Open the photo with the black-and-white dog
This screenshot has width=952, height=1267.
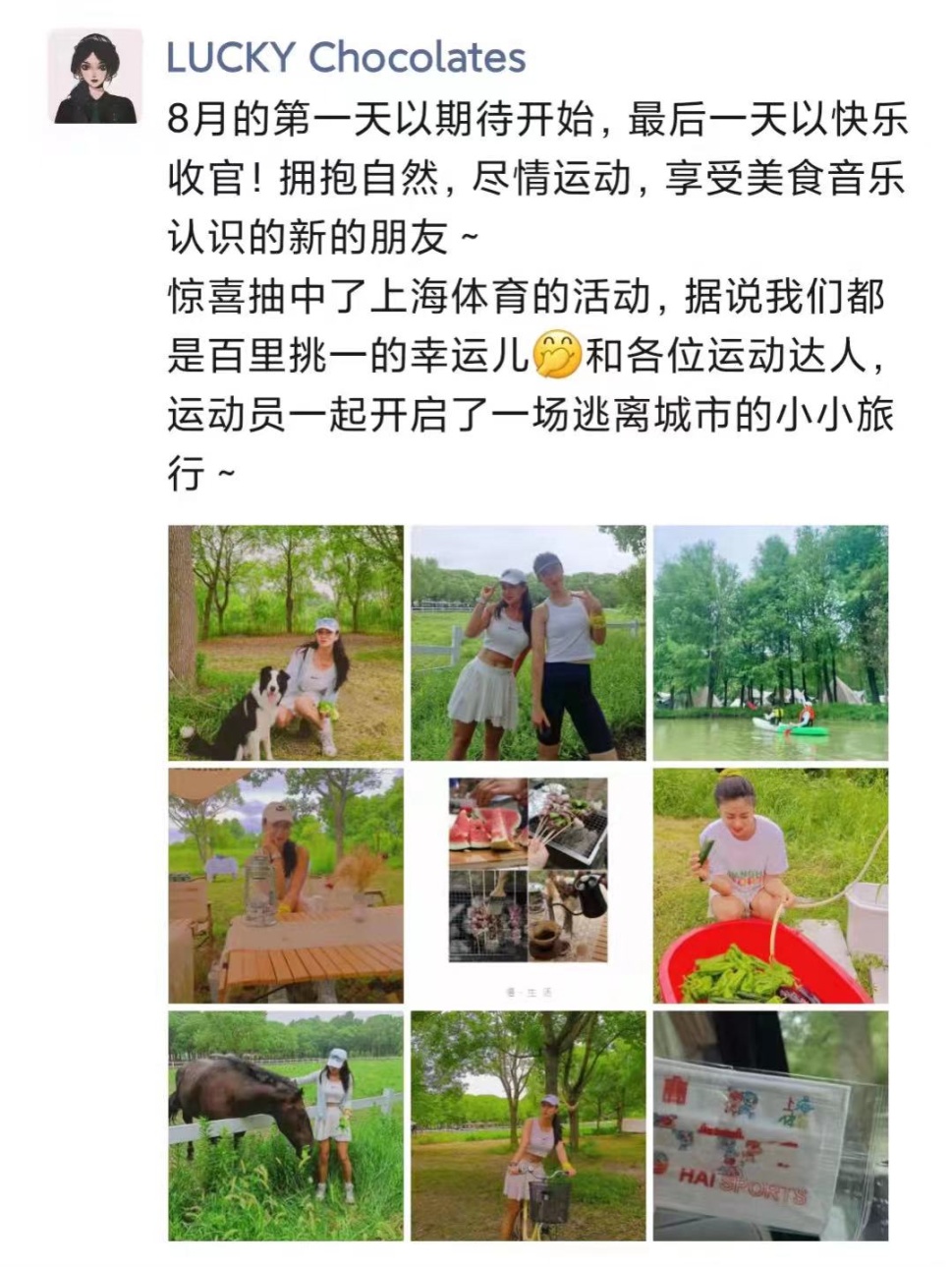pyautogui.click(x=286, y=643)
